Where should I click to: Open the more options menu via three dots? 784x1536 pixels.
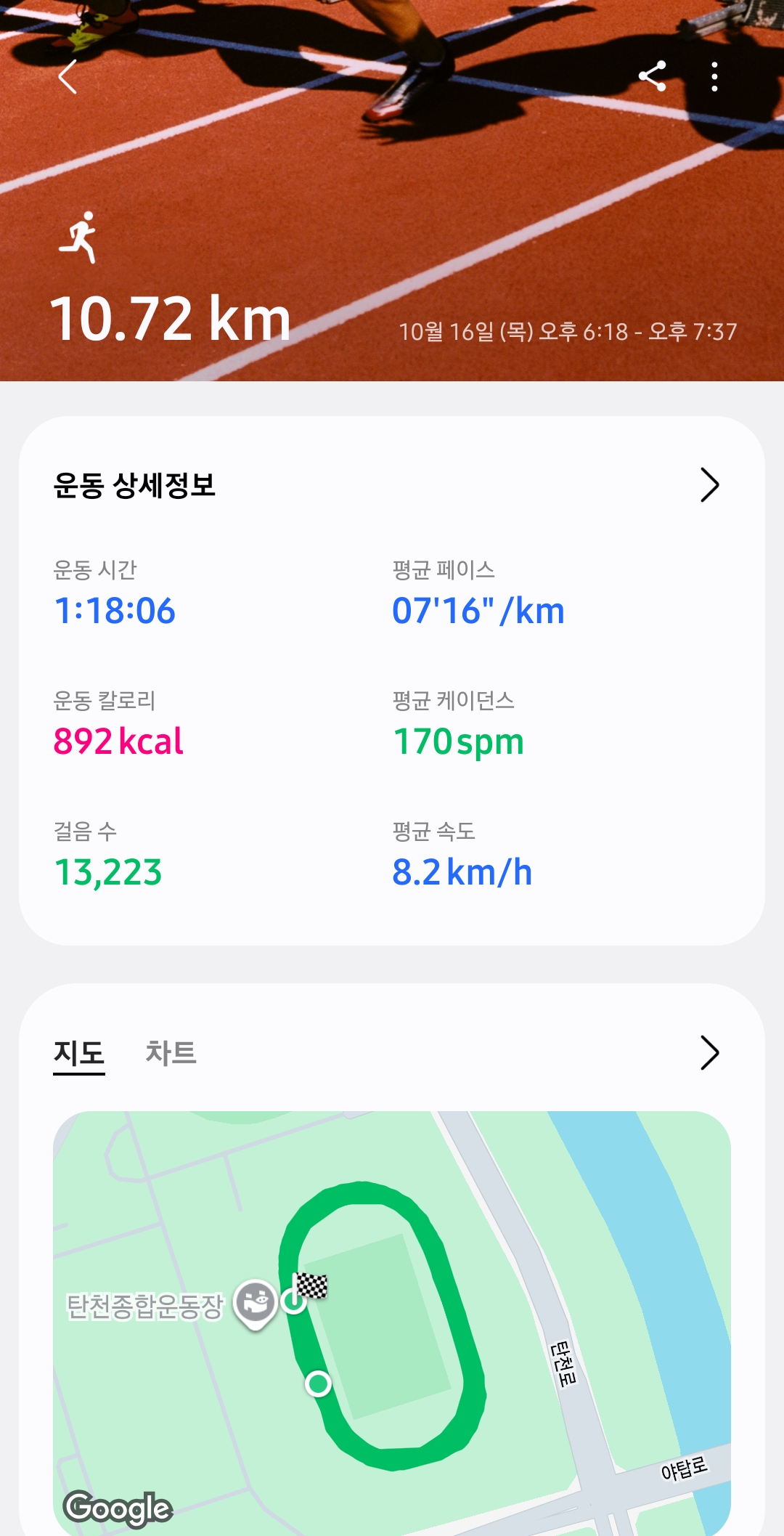pyautogui.click(x=715, y=76)
